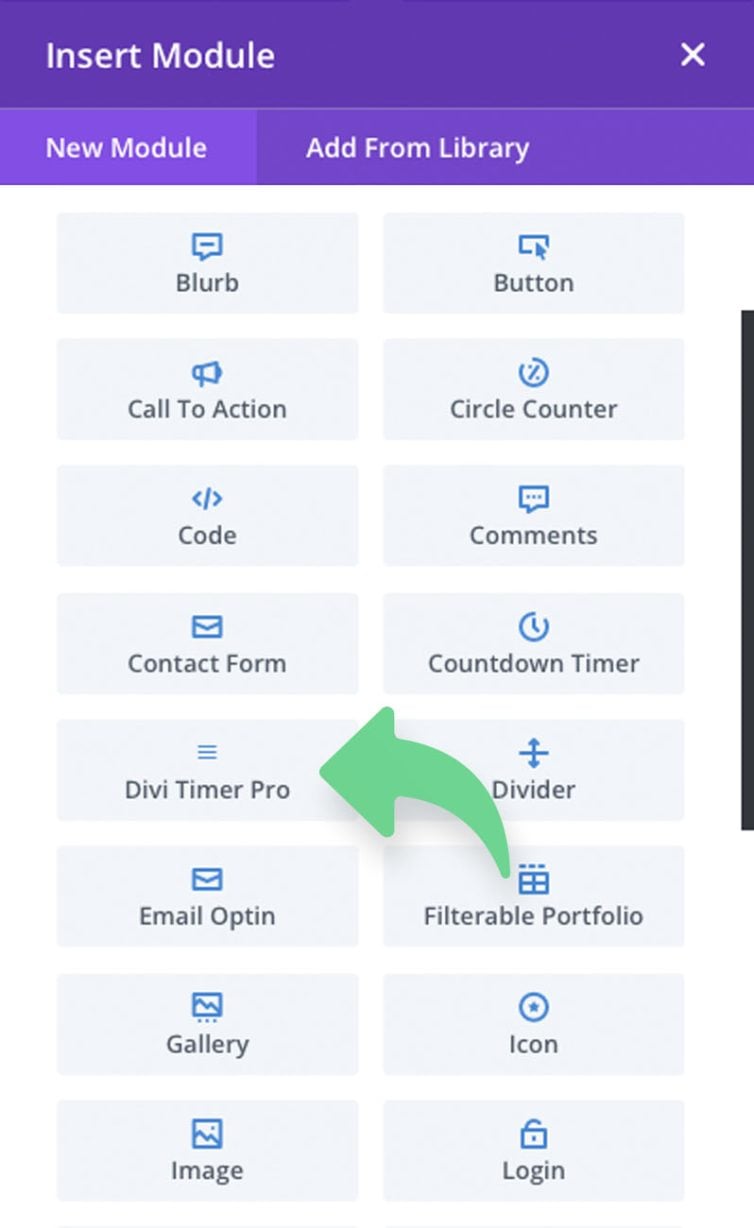This screenshot has width=754, height=1228.
Task: Insert the Contact Form module
Action: (207, 643)
